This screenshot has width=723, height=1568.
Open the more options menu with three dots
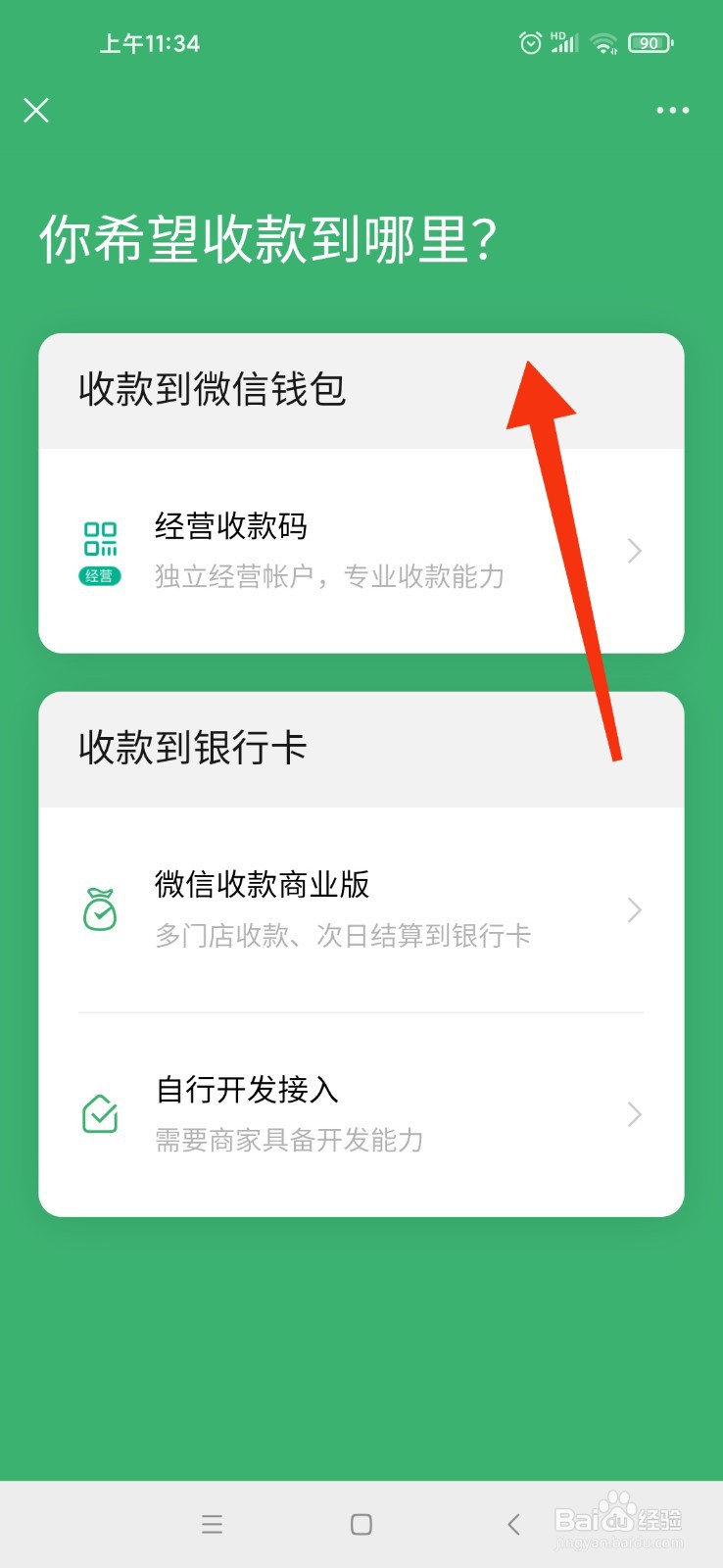point(671,110)
